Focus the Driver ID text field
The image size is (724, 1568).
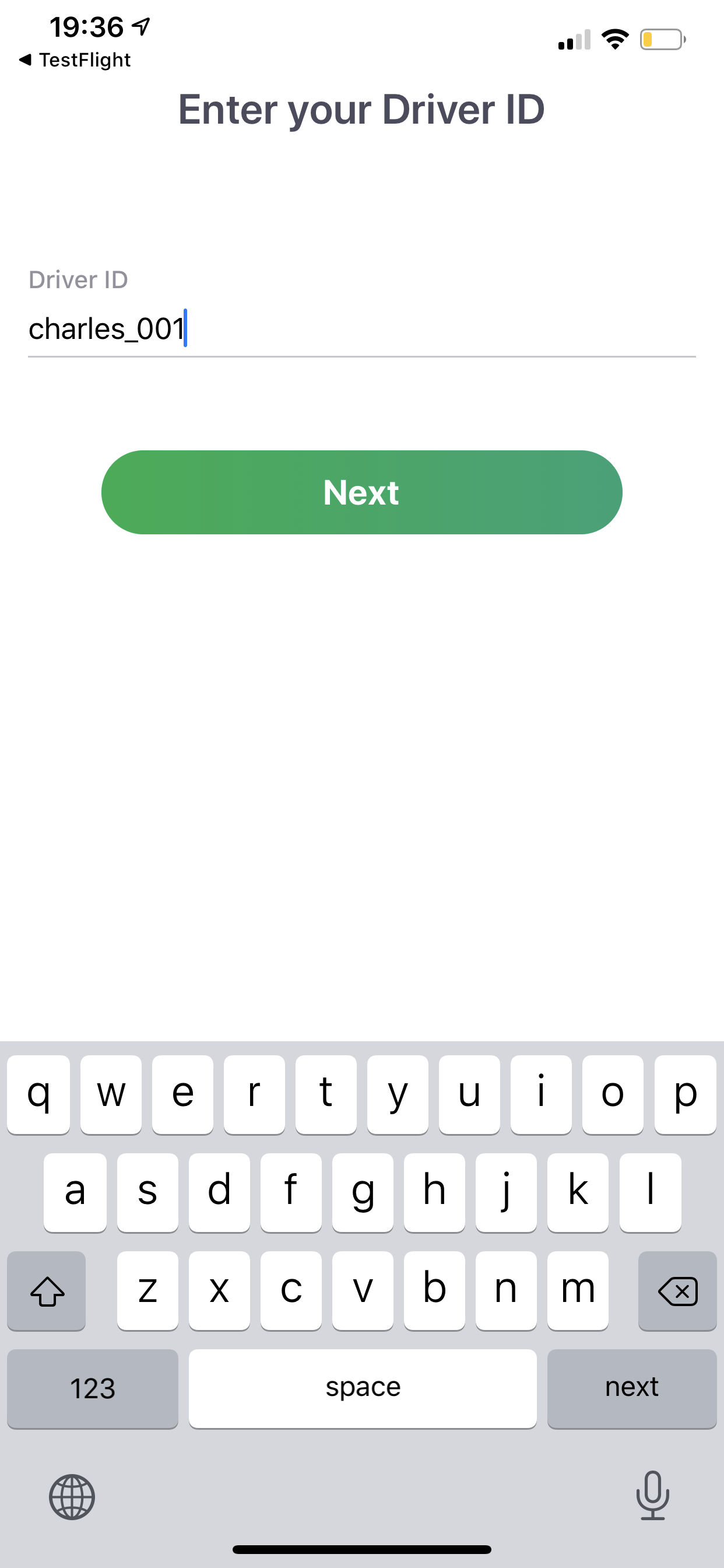point(361,328)
